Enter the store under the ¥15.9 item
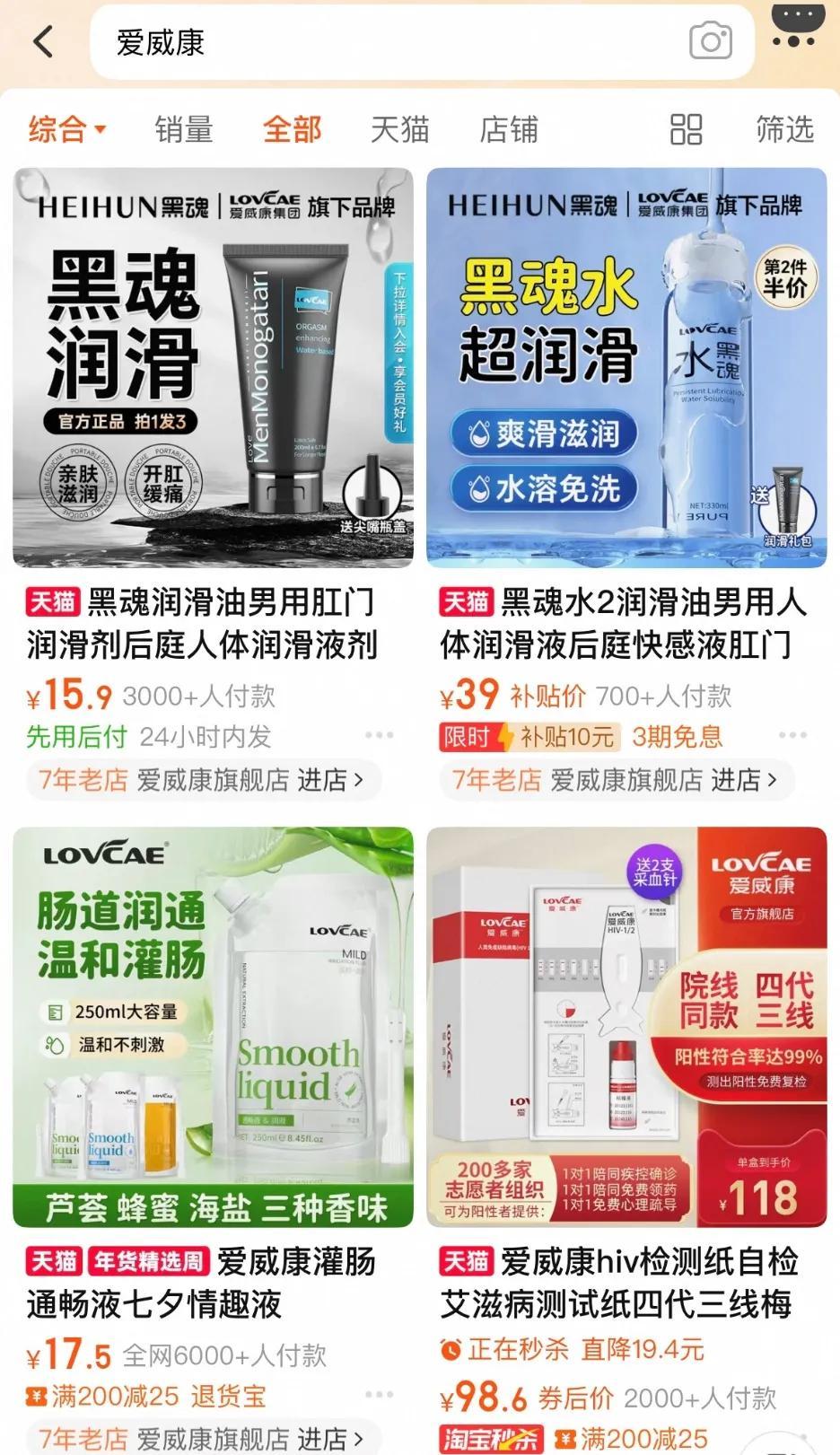 (328, 780)
